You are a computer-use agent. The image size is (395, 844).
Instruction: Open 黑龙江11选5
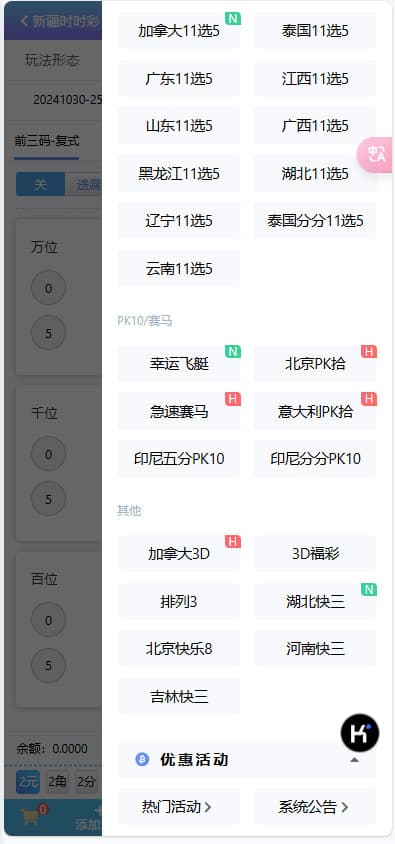pyautogui.click(x=179, y=174)
